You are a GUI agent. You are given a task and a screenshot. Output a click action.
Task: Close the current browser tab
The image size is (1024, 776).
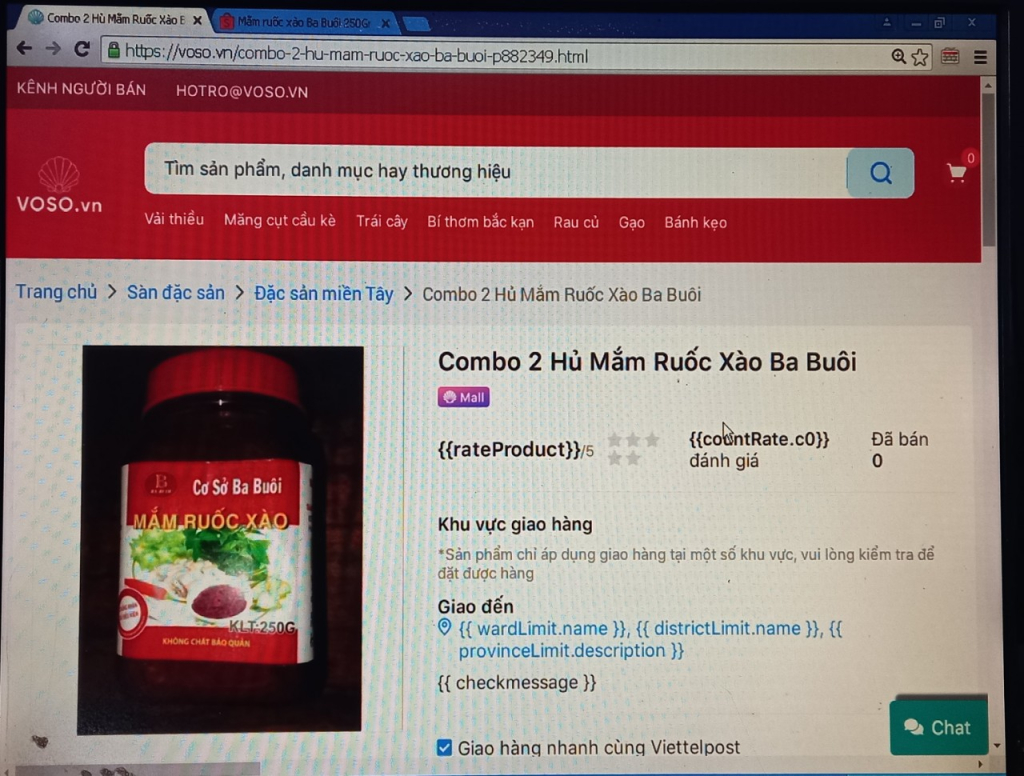coord(197,20)
